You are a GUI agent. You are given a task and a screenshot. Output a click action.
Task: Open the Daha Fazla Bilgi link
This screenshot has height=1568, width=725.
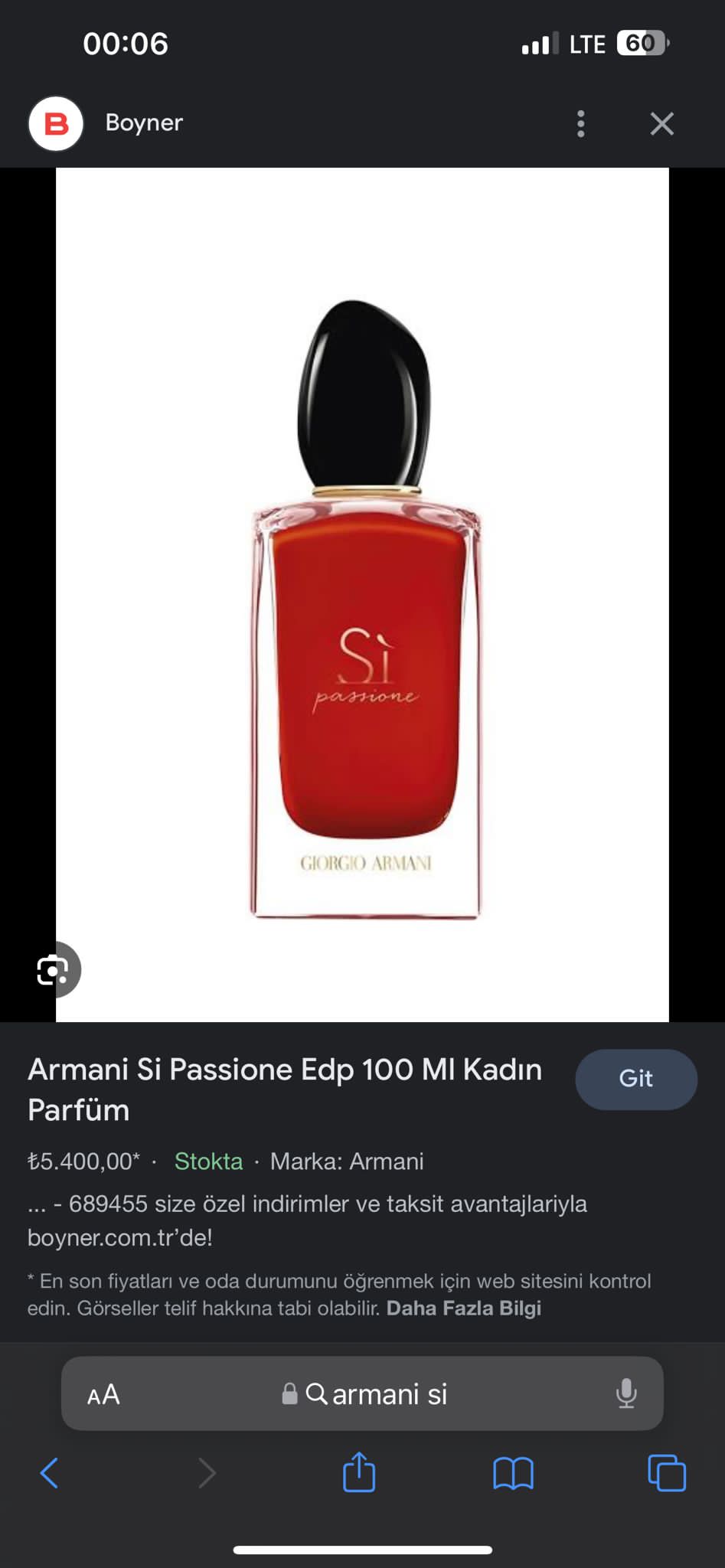tap(464, 1308)
